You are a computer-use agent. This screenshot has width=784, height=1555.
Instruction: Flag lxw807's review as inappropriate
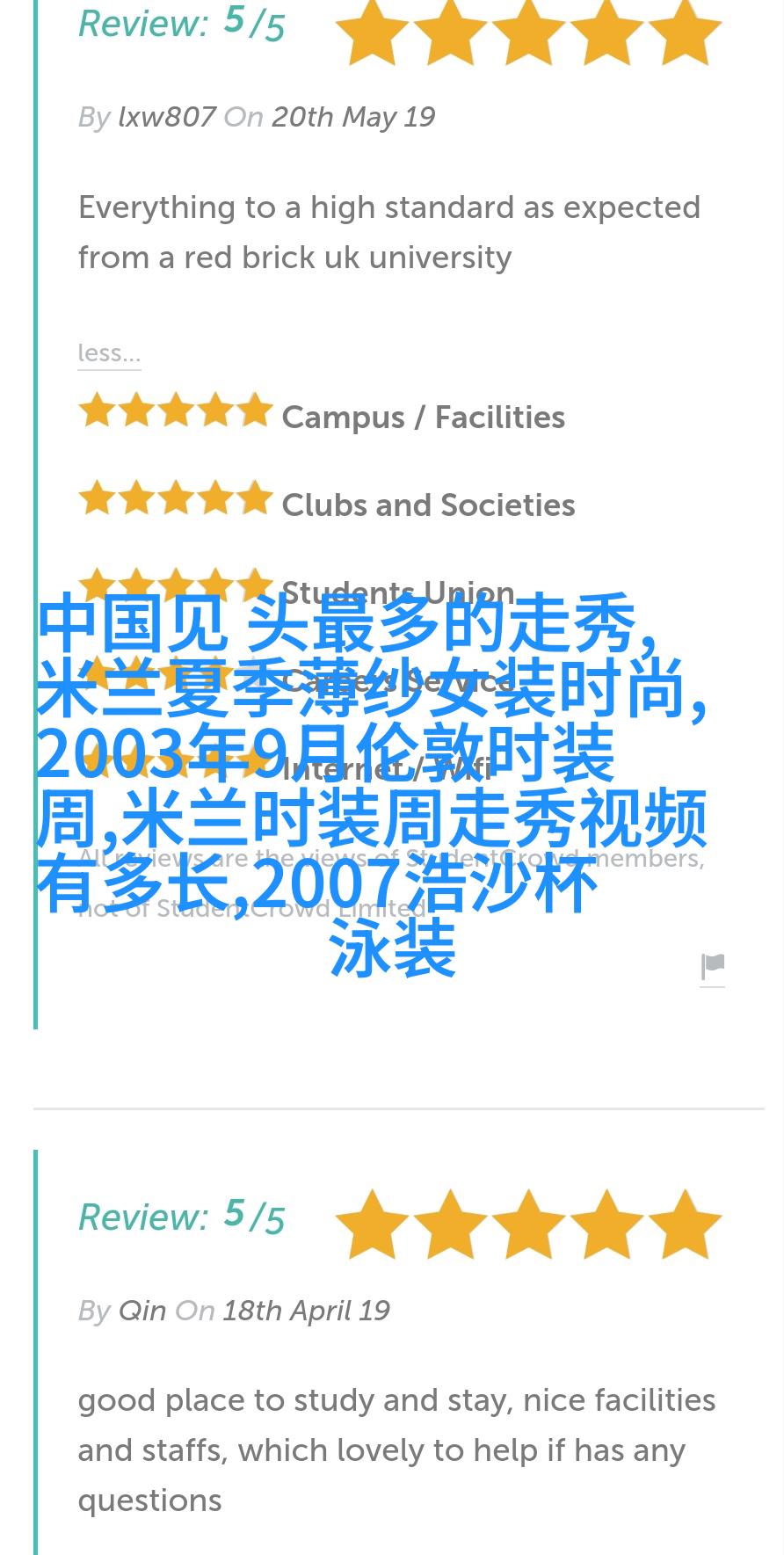point(713,968)
